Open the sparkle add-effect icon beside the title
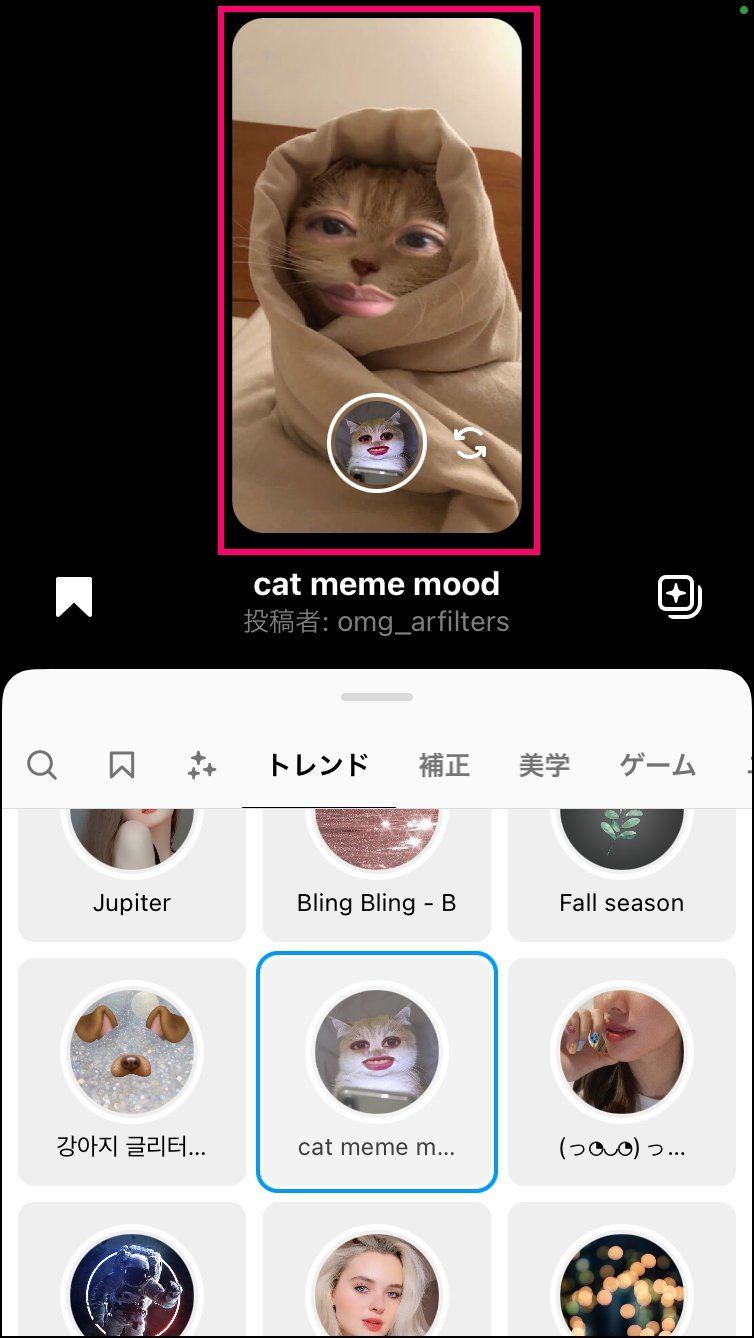This screenshot has width=754, height=1338. point(679,597)
